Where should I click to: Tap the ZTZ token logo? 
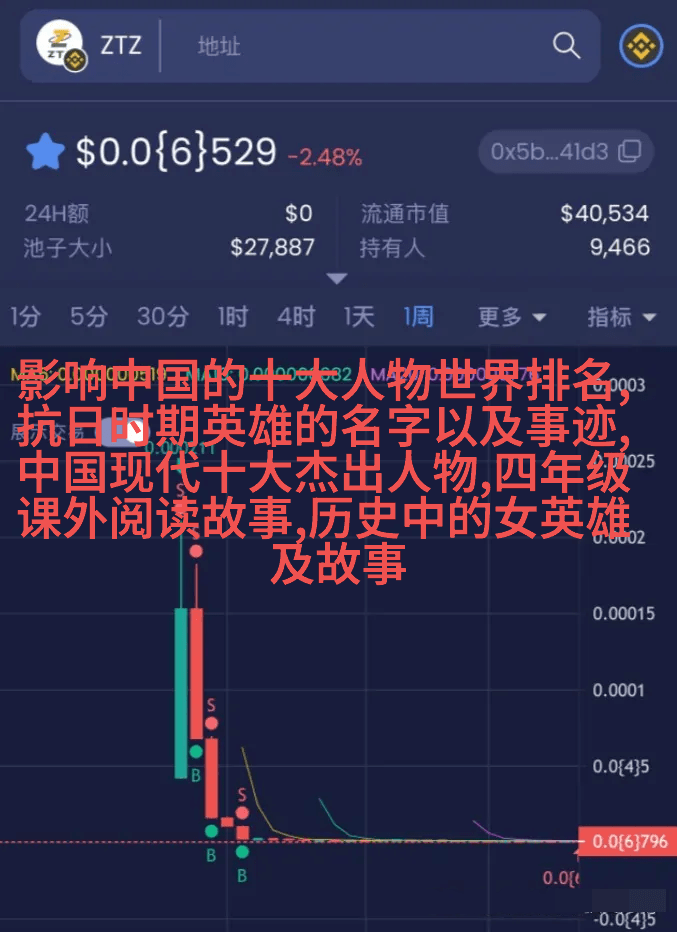[62, 46]
